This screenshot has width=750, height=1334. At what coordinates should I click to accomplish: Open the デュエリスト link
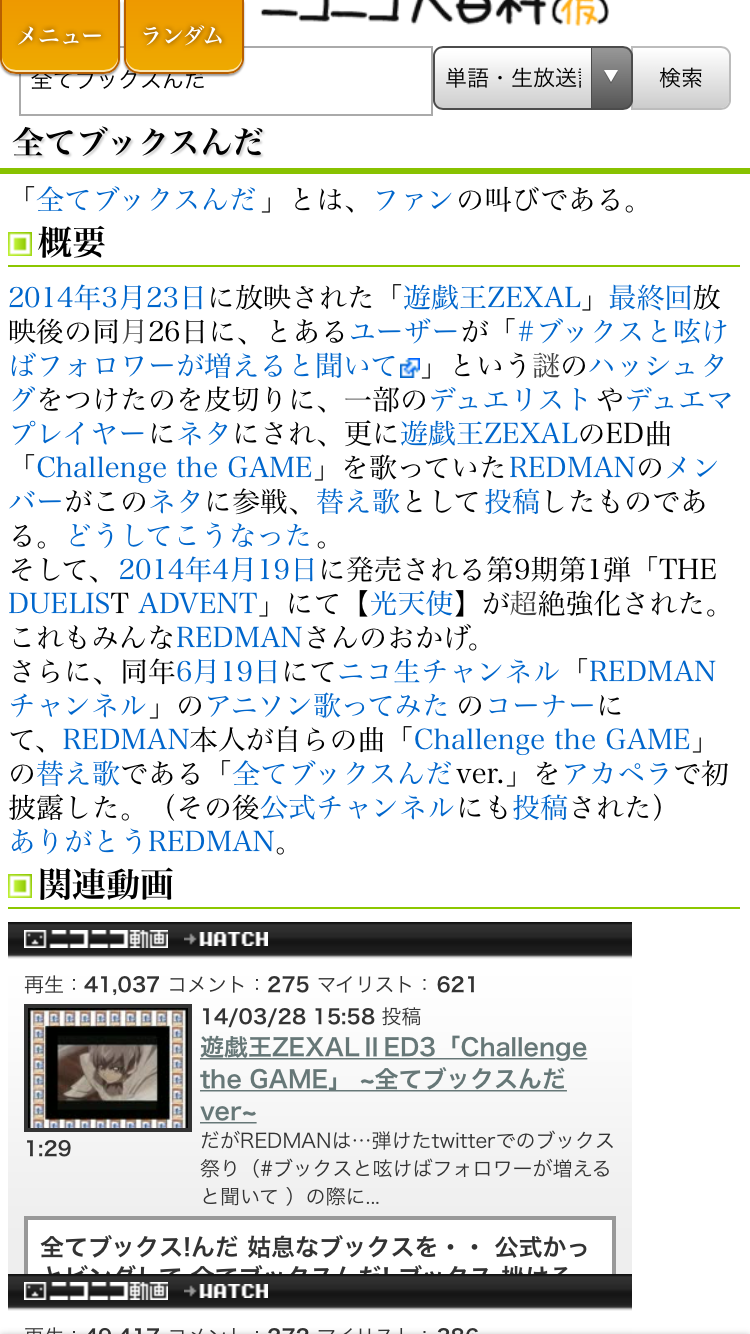[x=510, y=399]
